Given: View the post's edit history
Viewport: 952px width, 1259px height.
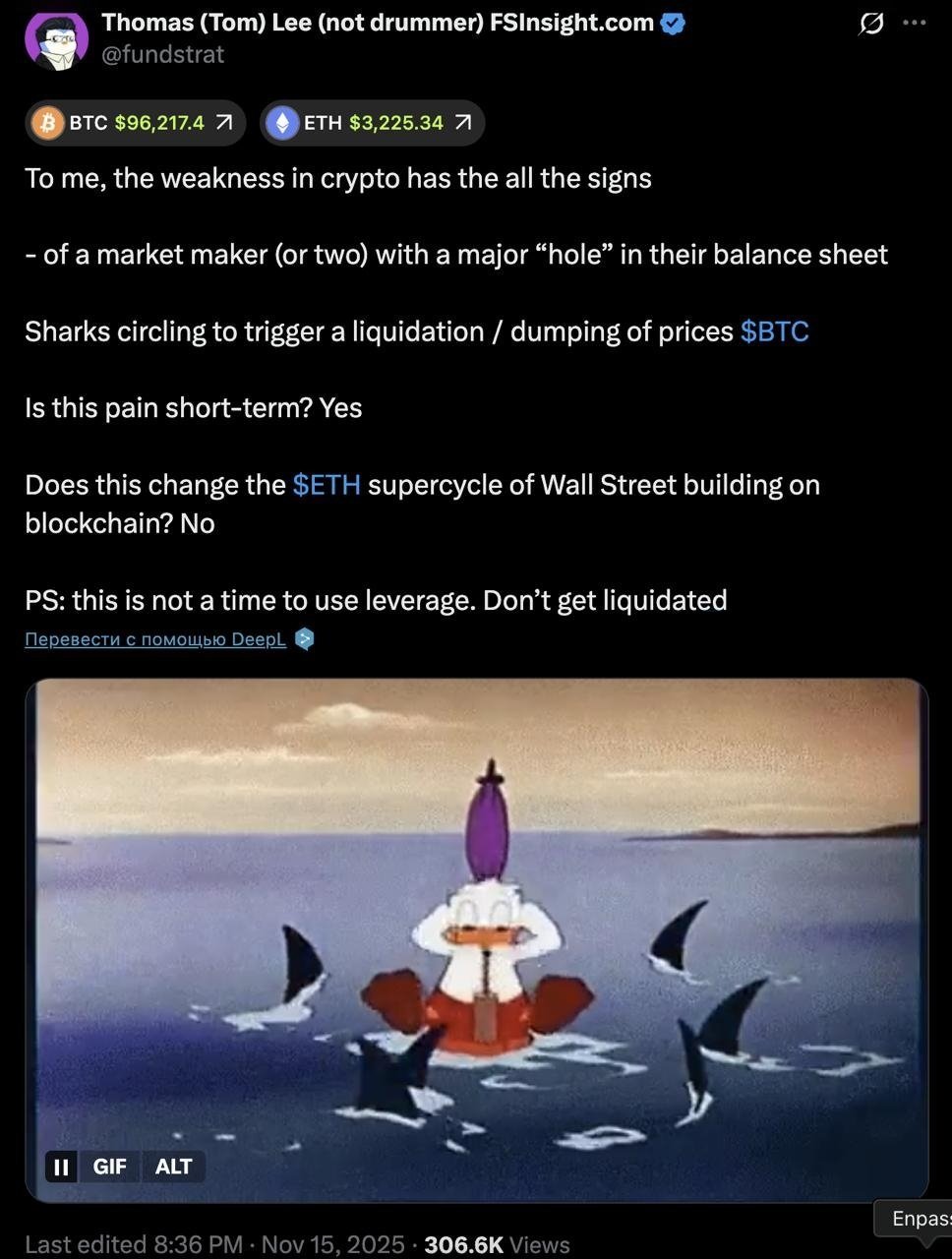Looking at the screenshot, I should [133, 1244].
